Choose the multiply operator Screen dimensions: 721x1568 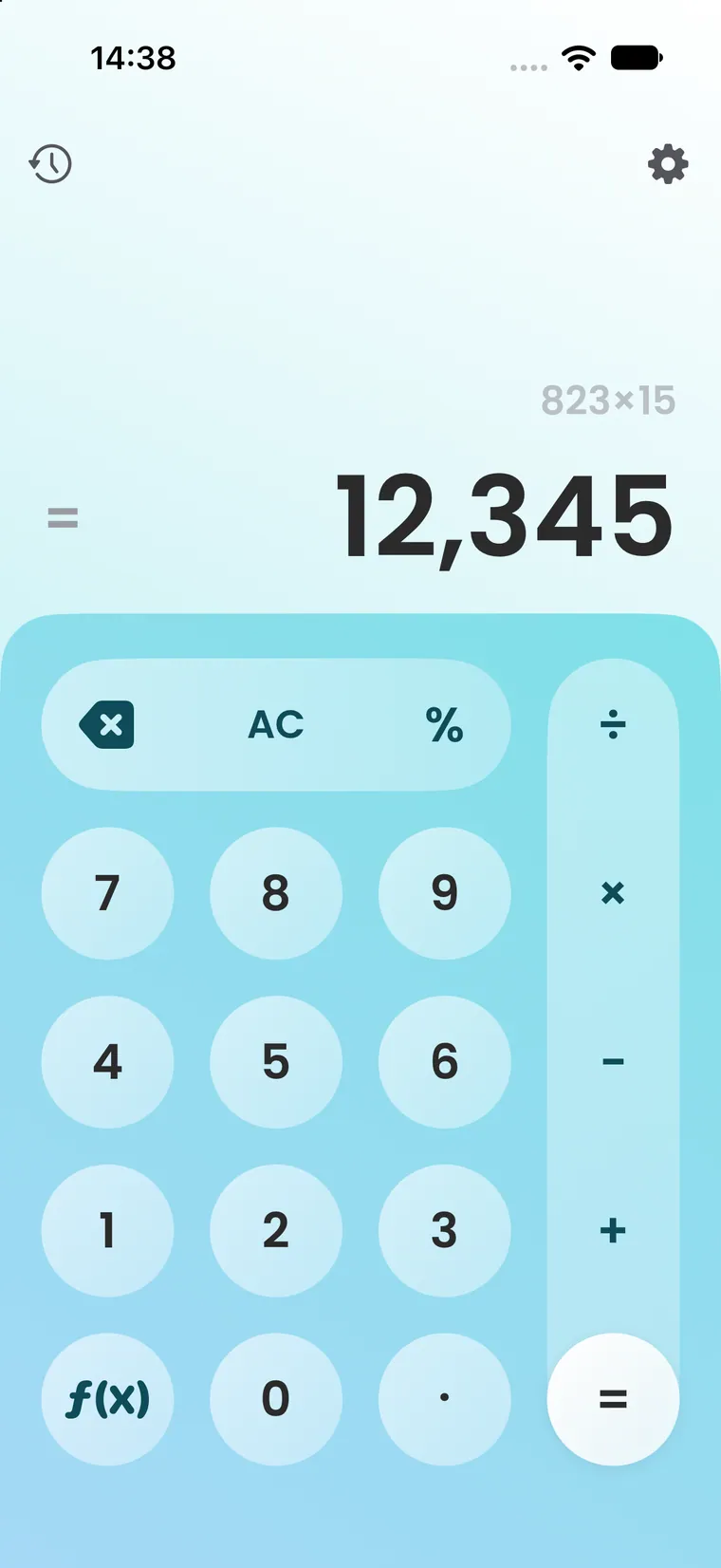(613, 893)
